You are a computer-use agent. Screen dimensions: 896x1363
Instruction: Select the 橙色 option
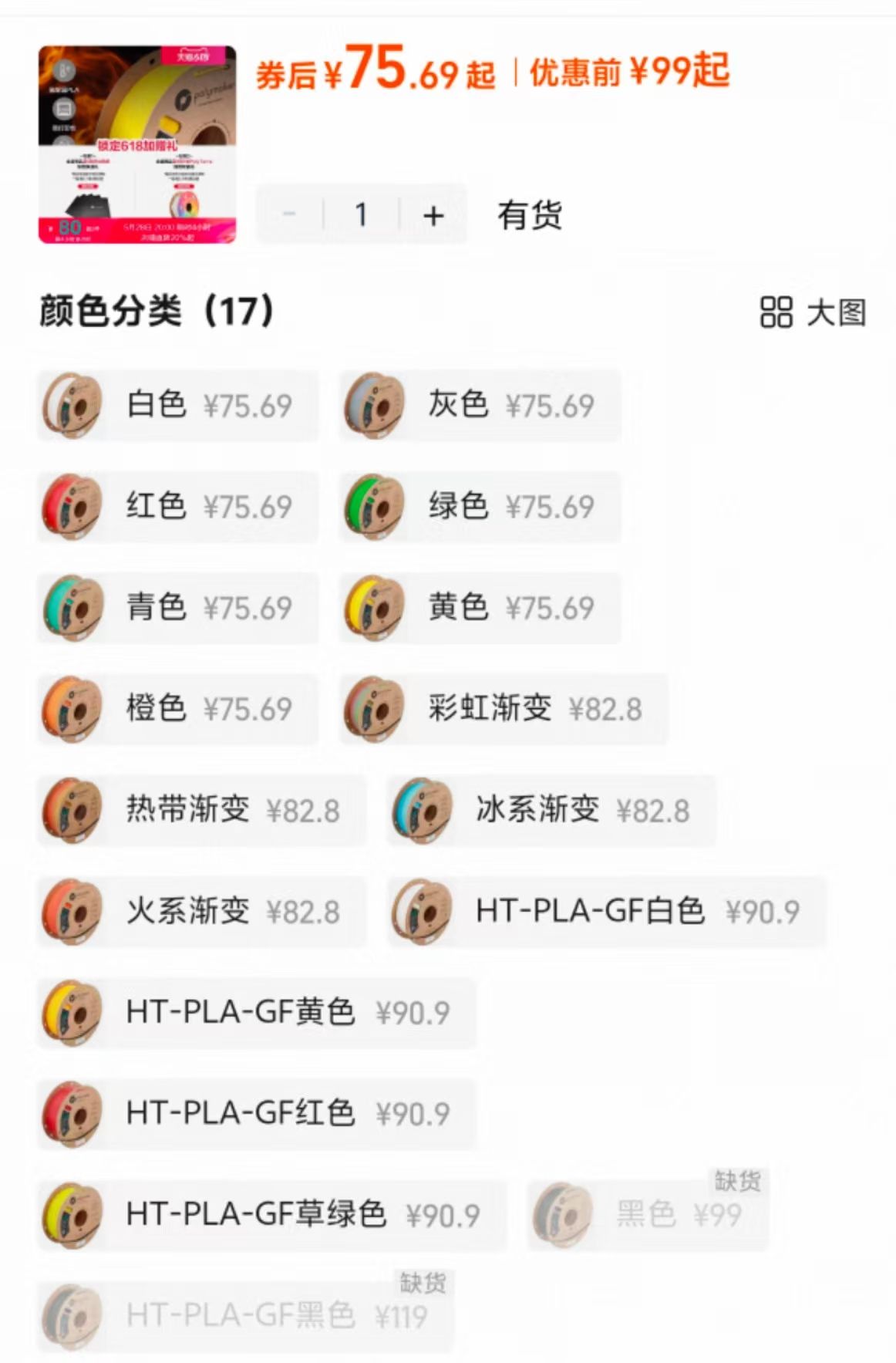pyautogui.click(x=177, y=709)
